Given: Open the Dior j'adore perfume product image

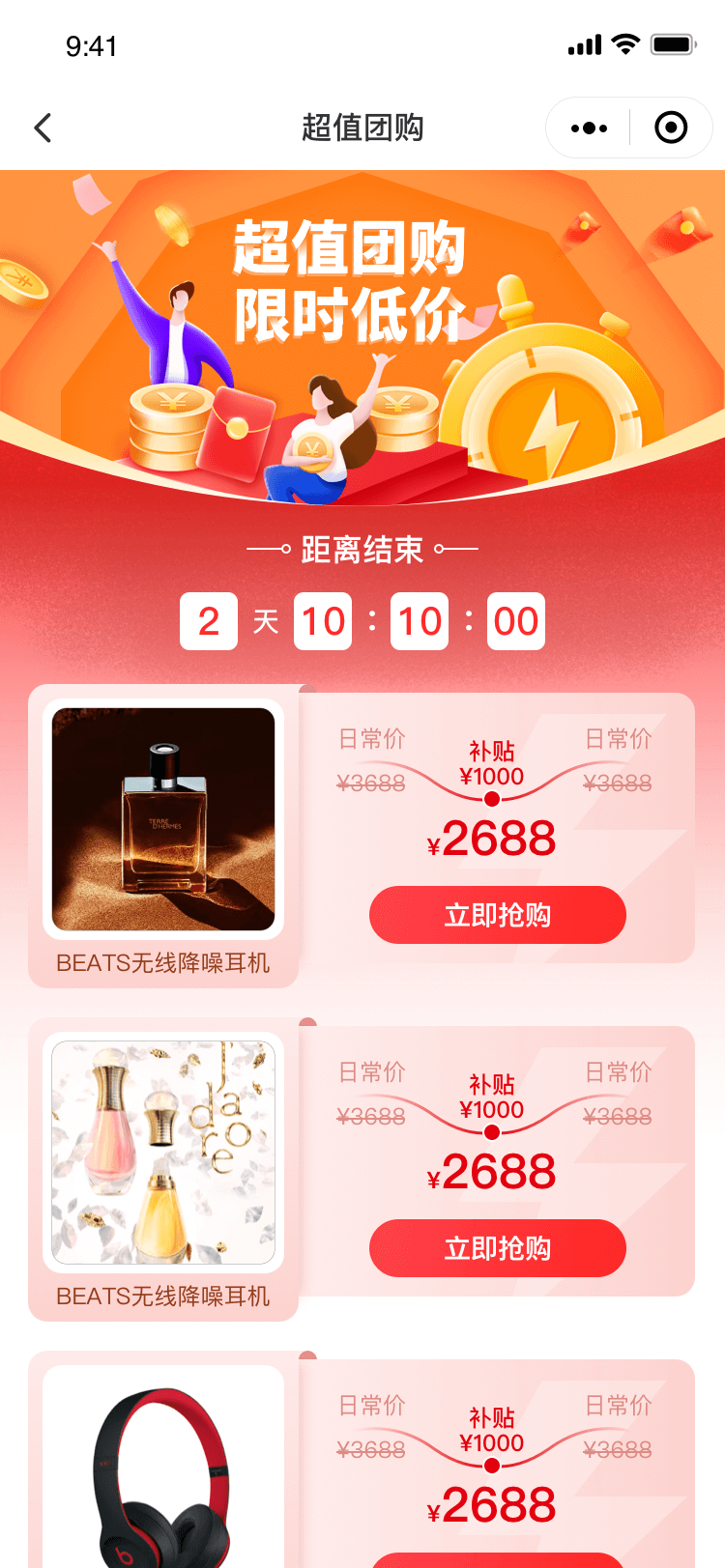Looking at the screenshot, I should tap(163, 1153).
